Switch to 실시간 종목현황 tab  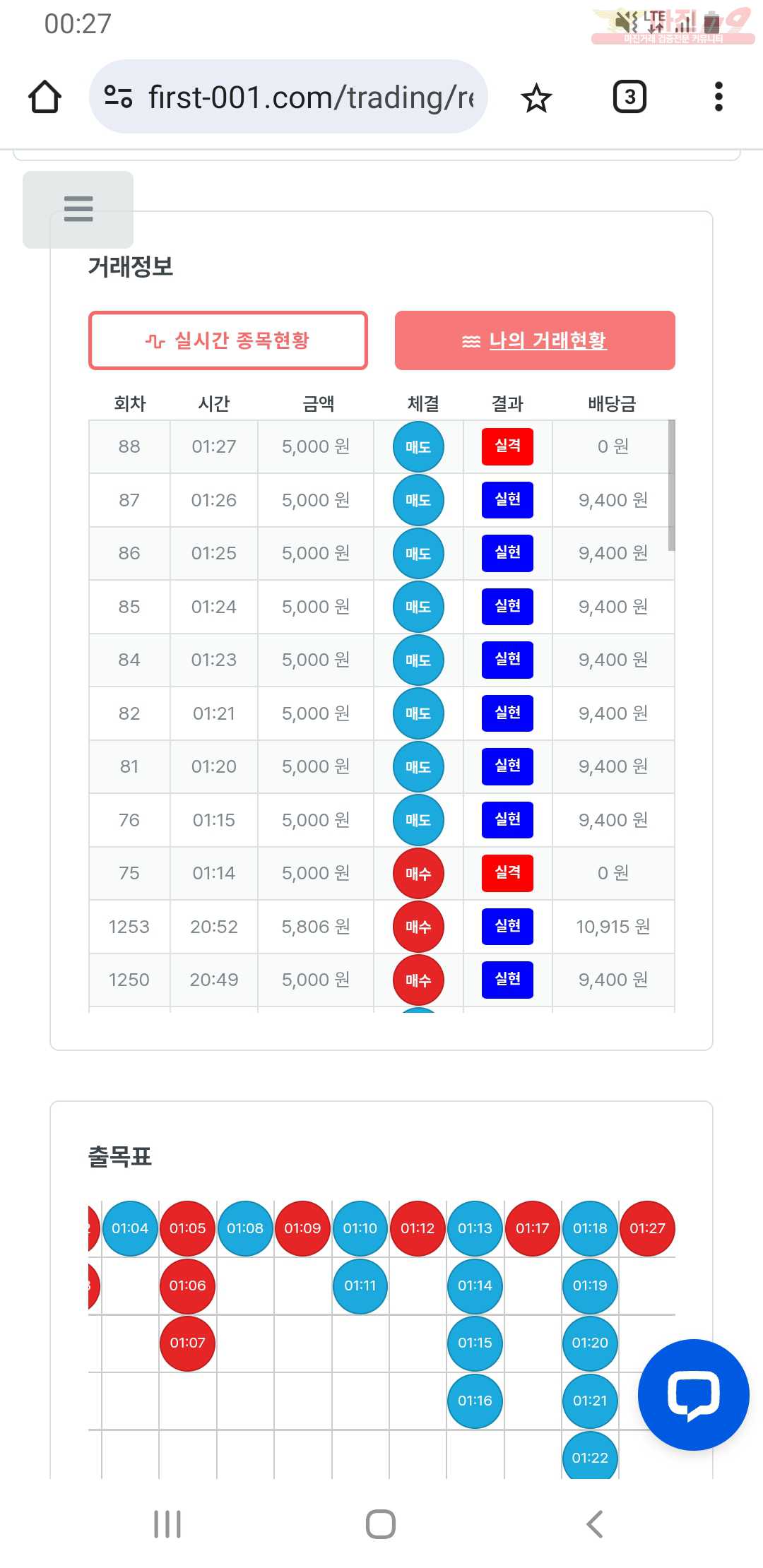point(228,340)
